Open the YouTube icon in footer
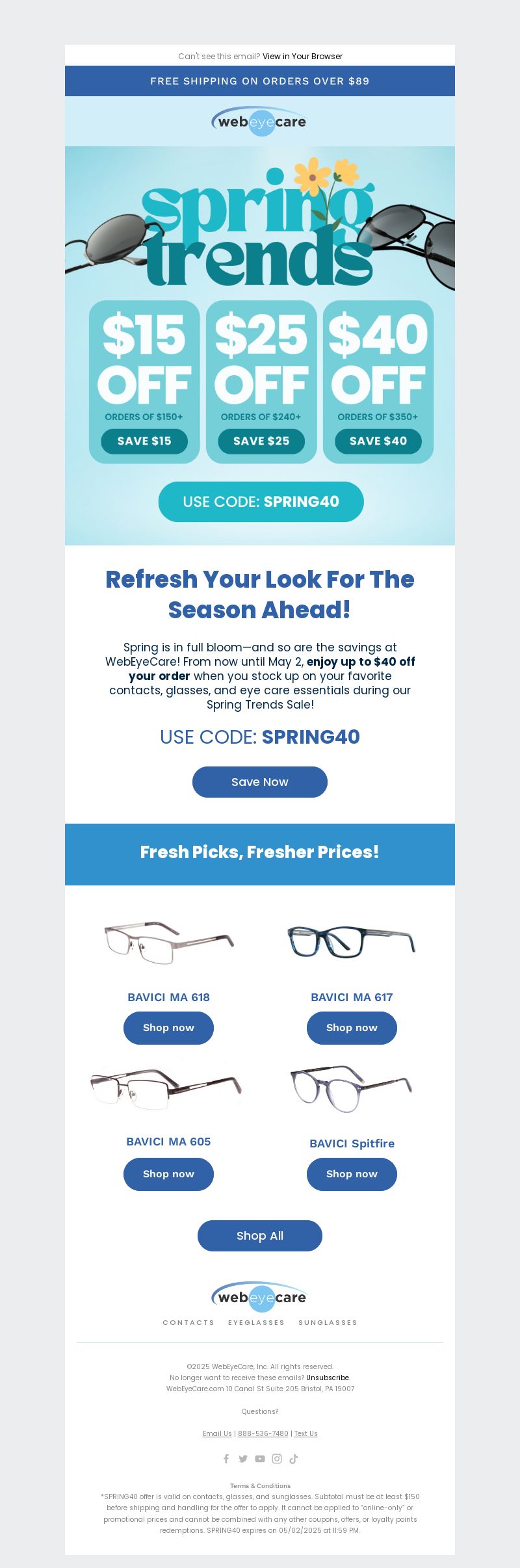Screen dimensions: 520x1568 point(260,1459)
